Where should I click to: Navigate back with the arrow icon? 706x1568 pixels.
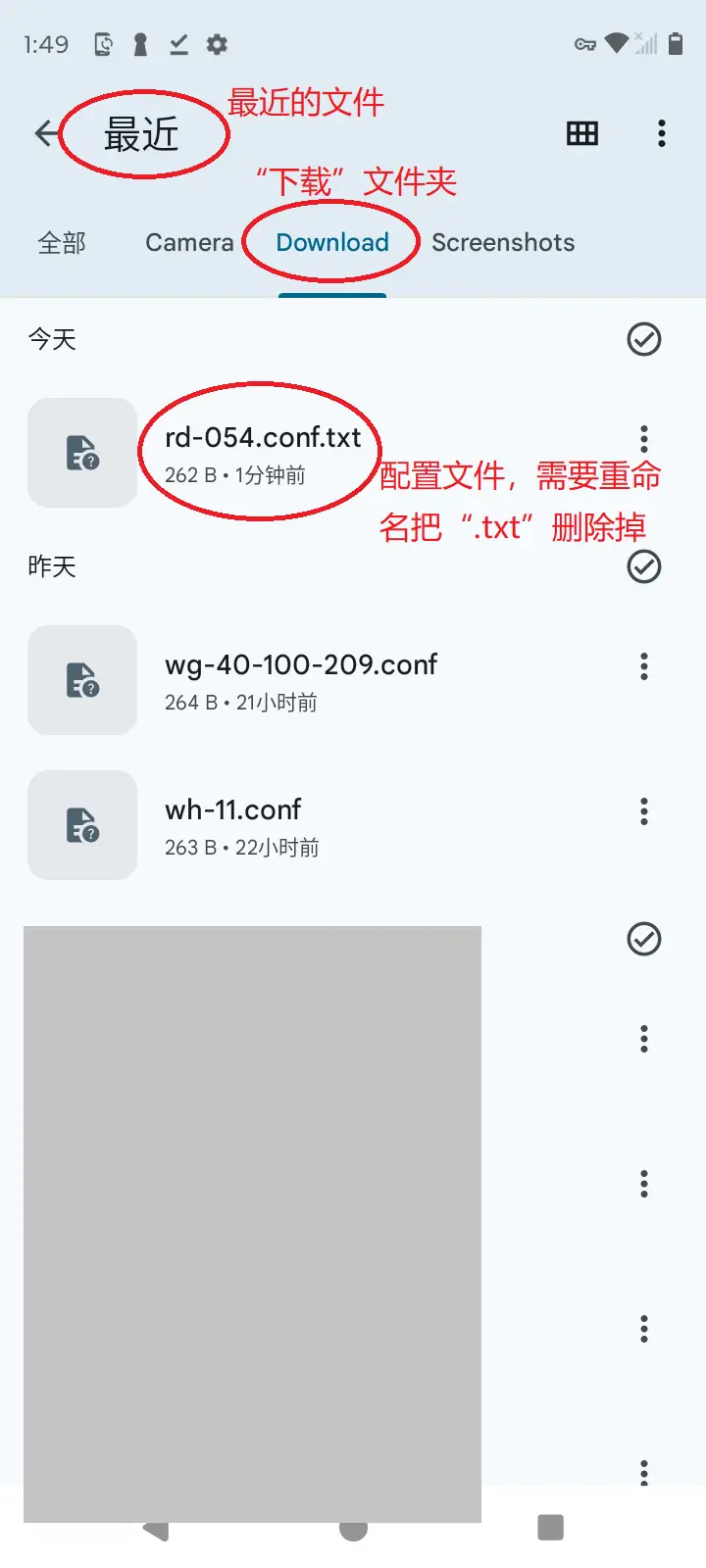[x=46, y=133]
